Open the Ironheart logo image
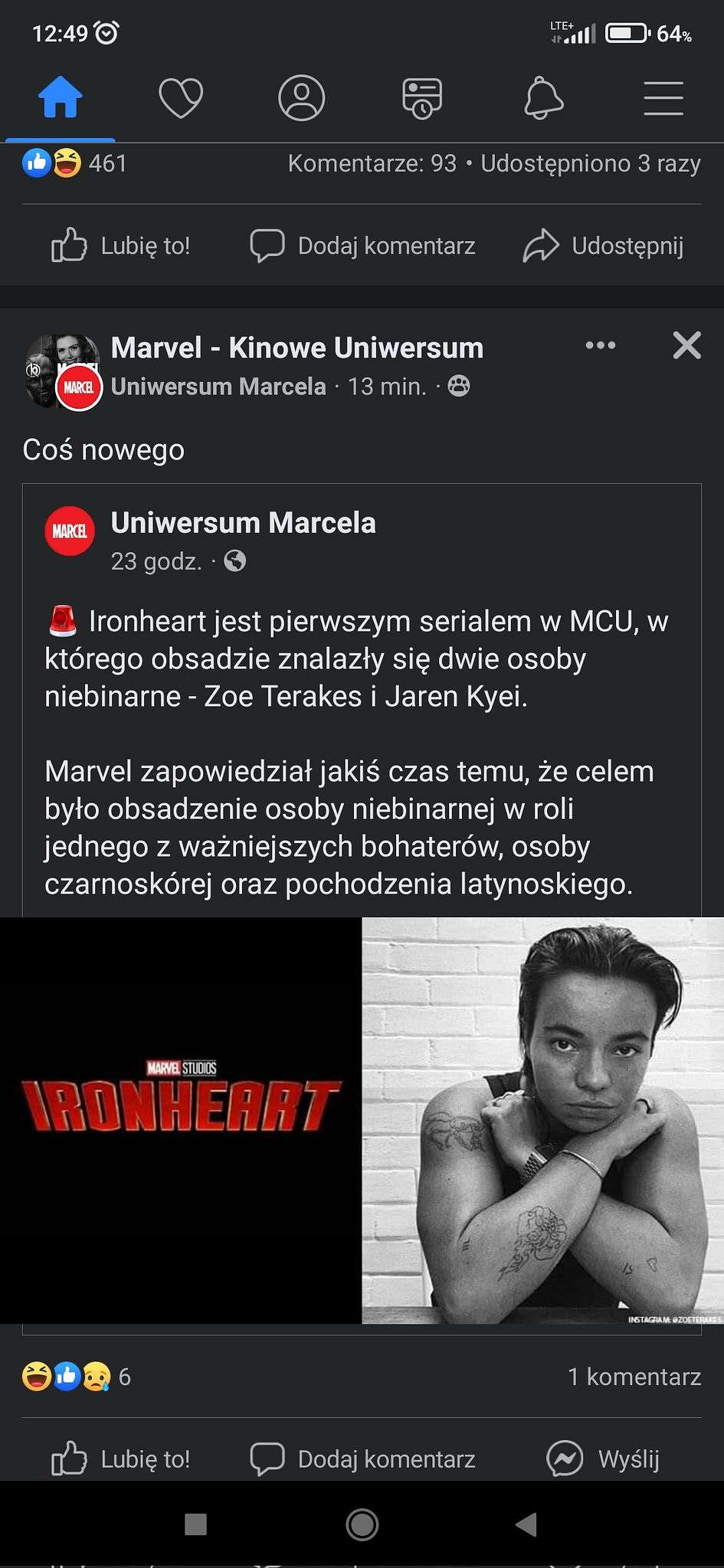This screenshot has height=1568, width=724. (x=180, y=1120)
